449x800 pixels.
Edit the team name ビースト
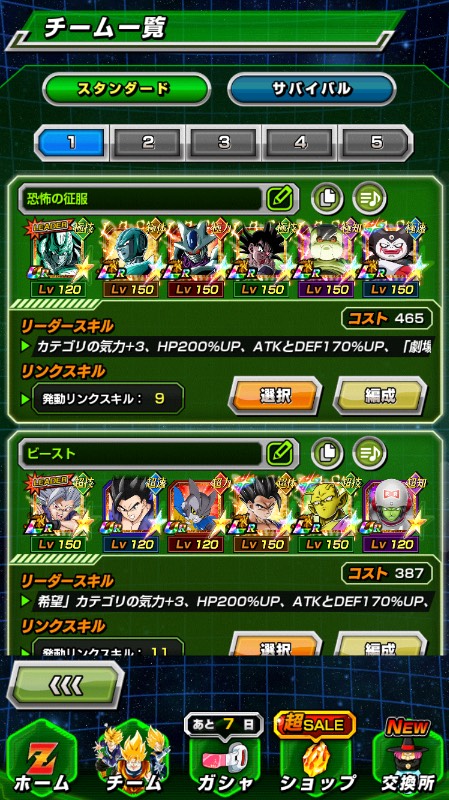pyautogui.click(x=280, y=453)
